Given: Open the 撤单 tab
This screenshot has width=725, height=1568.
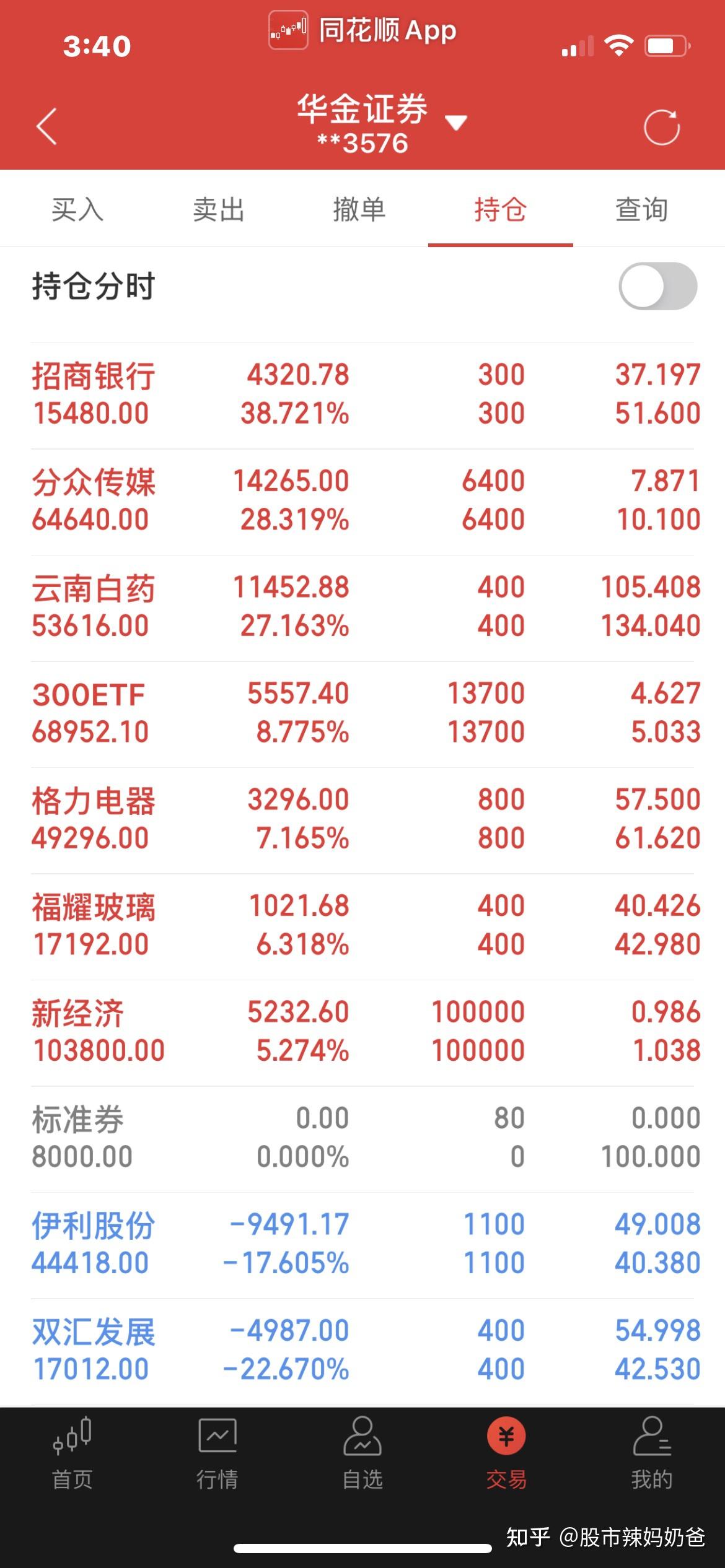Looking at the screenshot, I should pyautogui.click(x=359, y=209).
